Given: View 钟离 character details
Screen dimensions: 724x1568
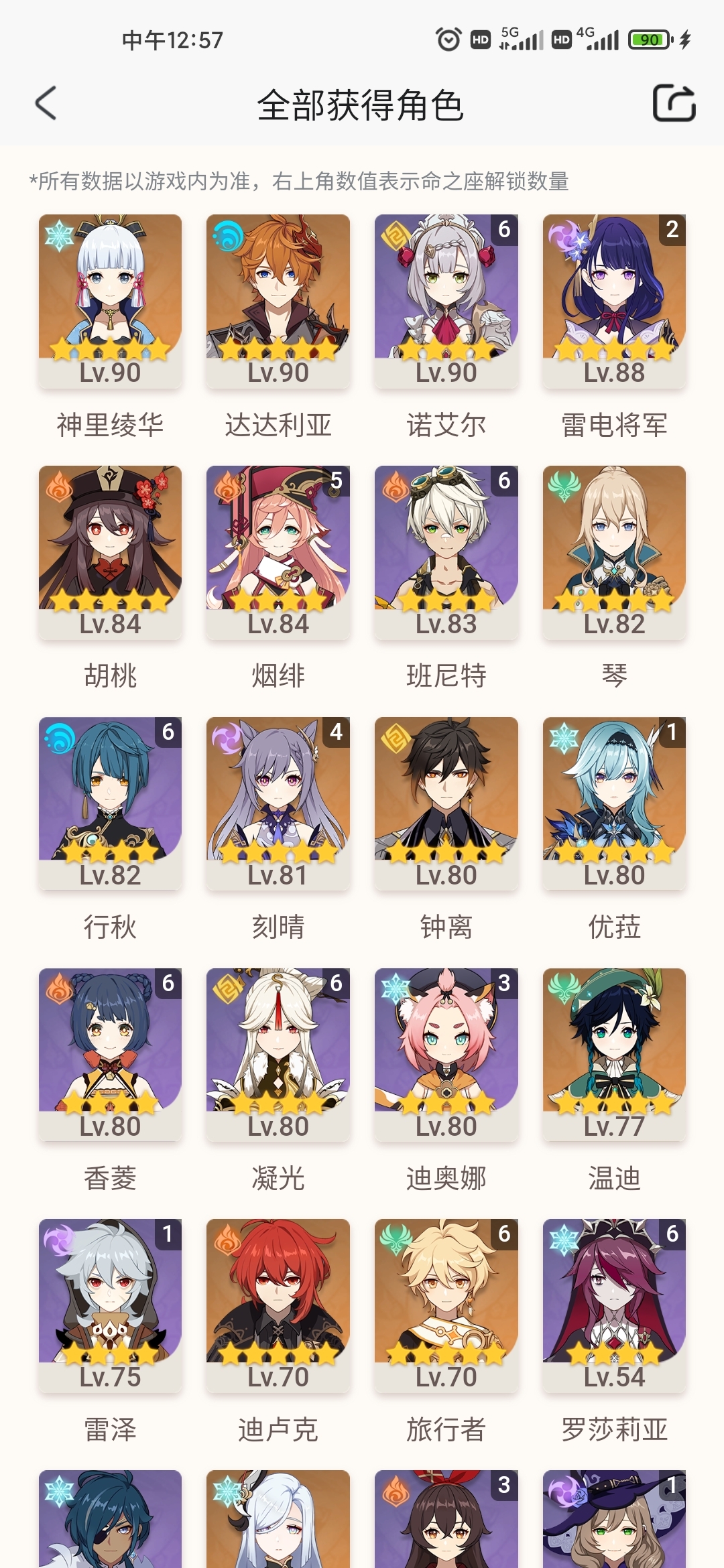Looking at the screenshot, I should tap(446, 804).
